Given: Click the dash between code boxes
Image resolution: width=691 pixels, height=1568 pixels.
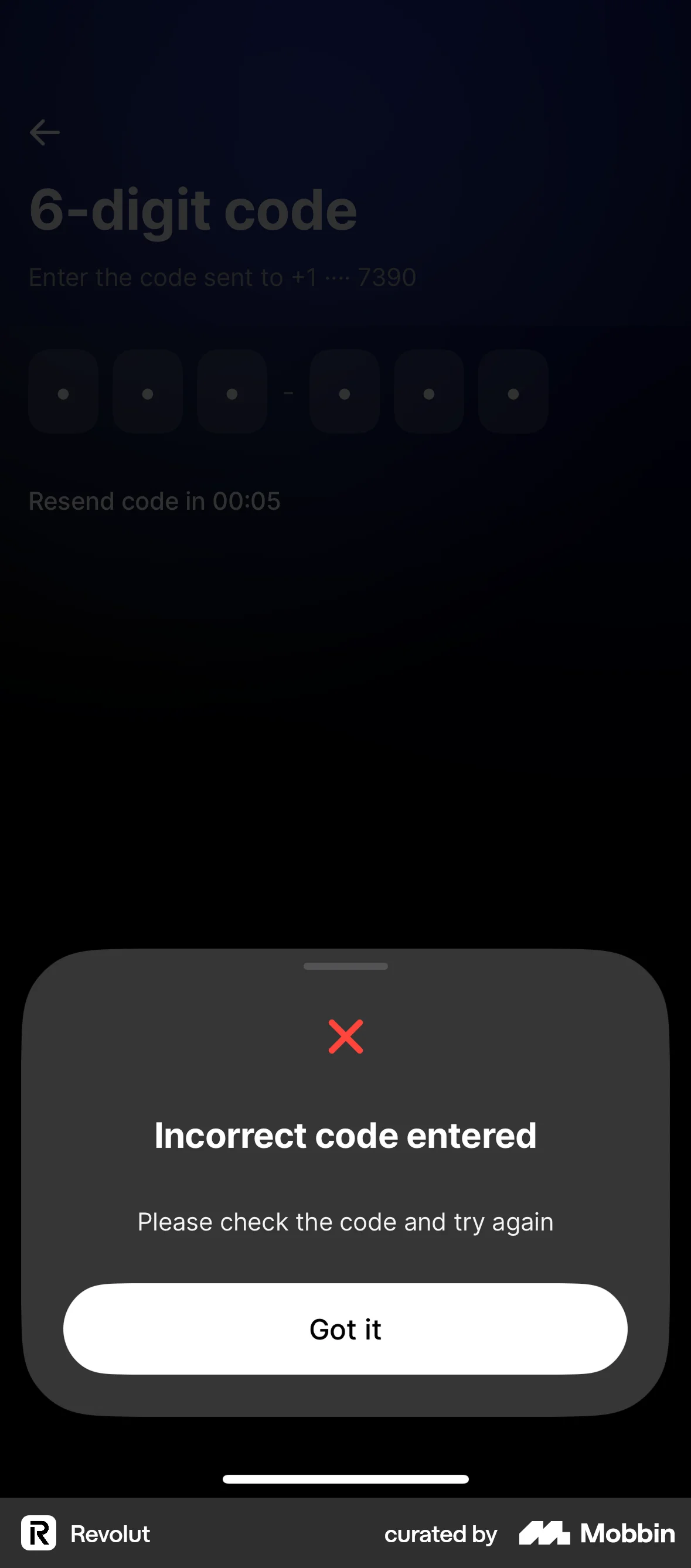Looking at the screenshot, I should point(288,392).
